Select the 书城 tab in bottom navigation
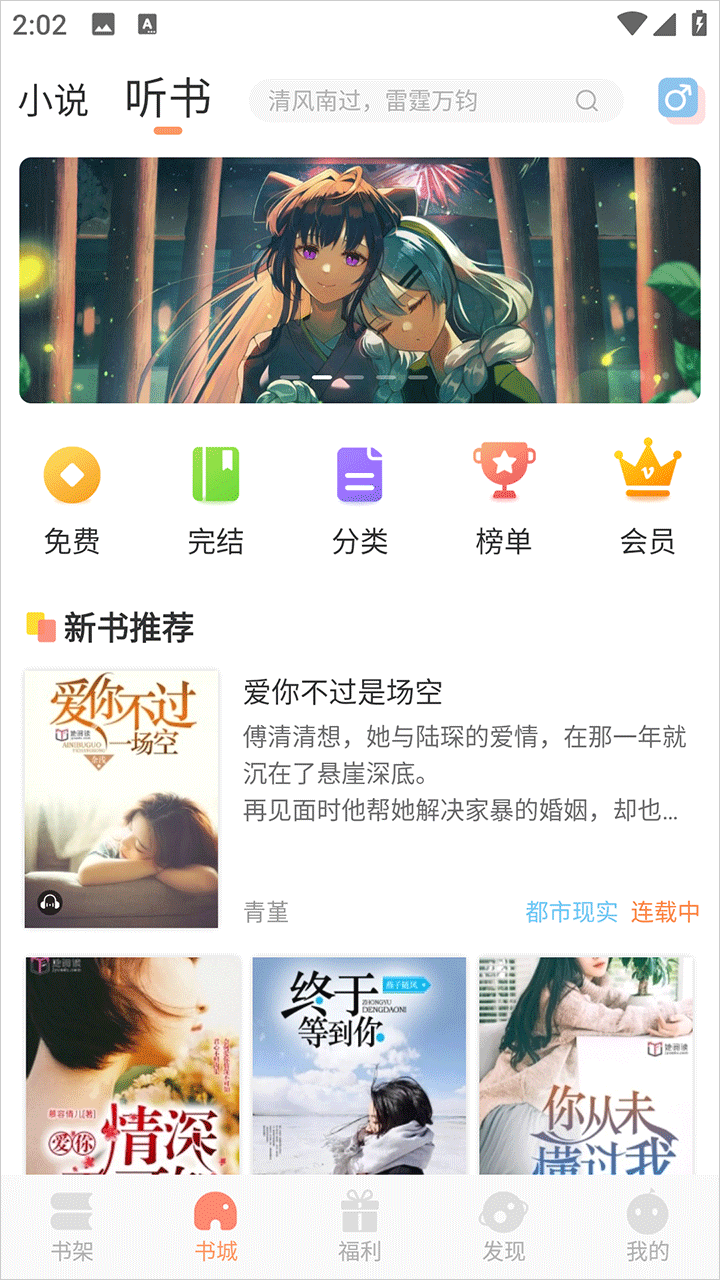The image size is (720, 1280). click(216, 1212)
